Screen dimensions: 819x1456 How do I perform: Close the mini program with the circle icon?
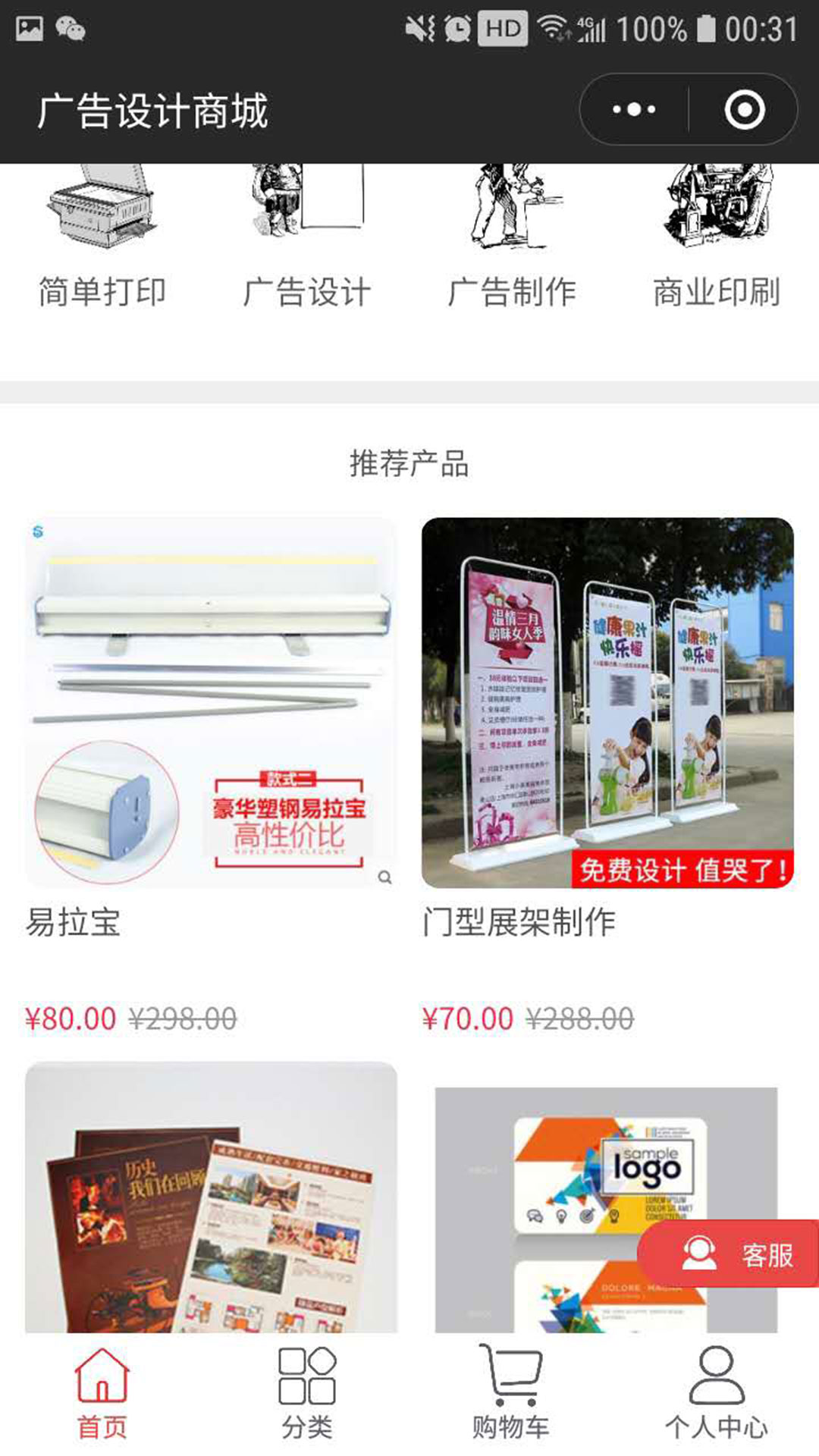point(744,110)
